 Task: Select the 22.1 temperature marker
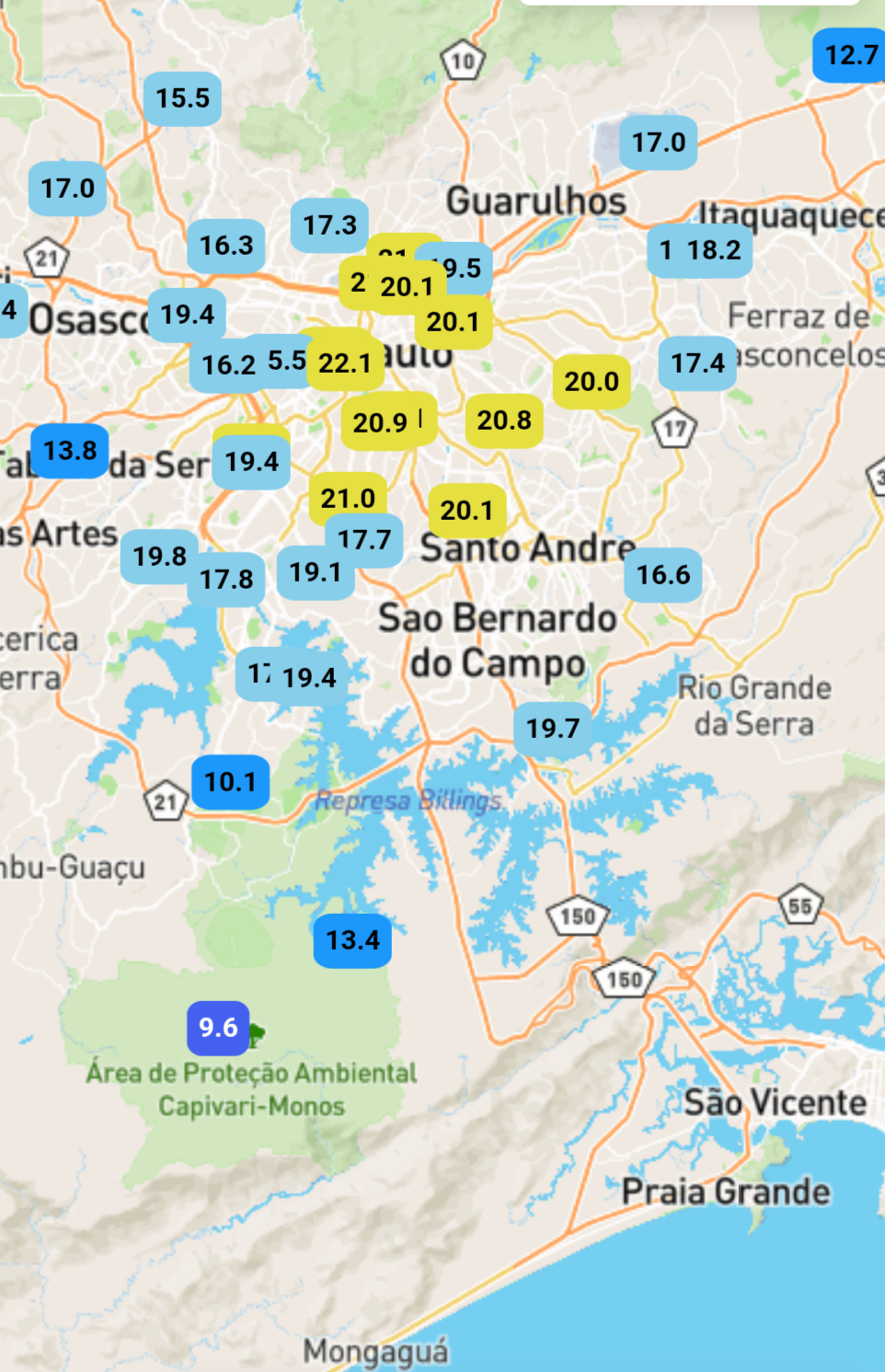pyautogui.click(x=345, y=363)
